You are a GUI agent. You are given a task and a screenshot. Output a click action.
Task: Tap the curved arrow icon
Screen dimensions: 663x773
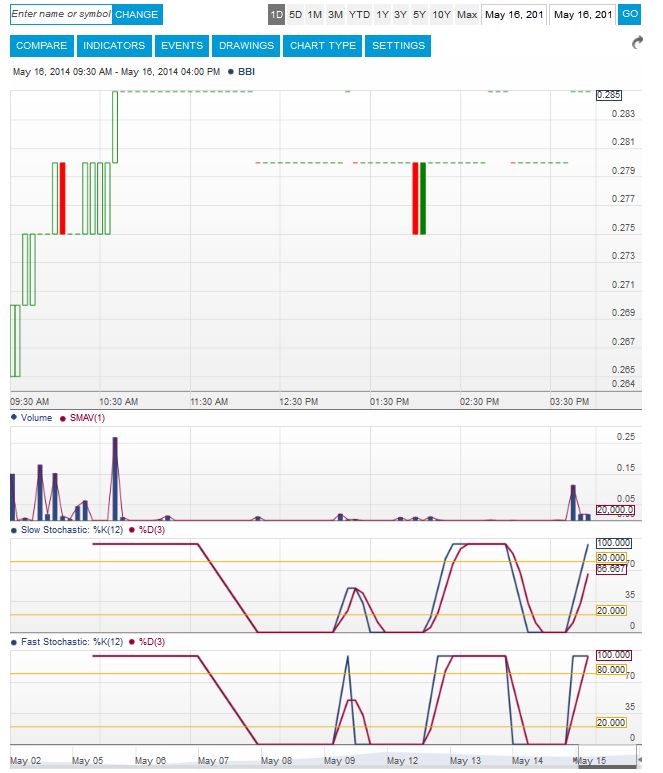click(x=637, y=43)
